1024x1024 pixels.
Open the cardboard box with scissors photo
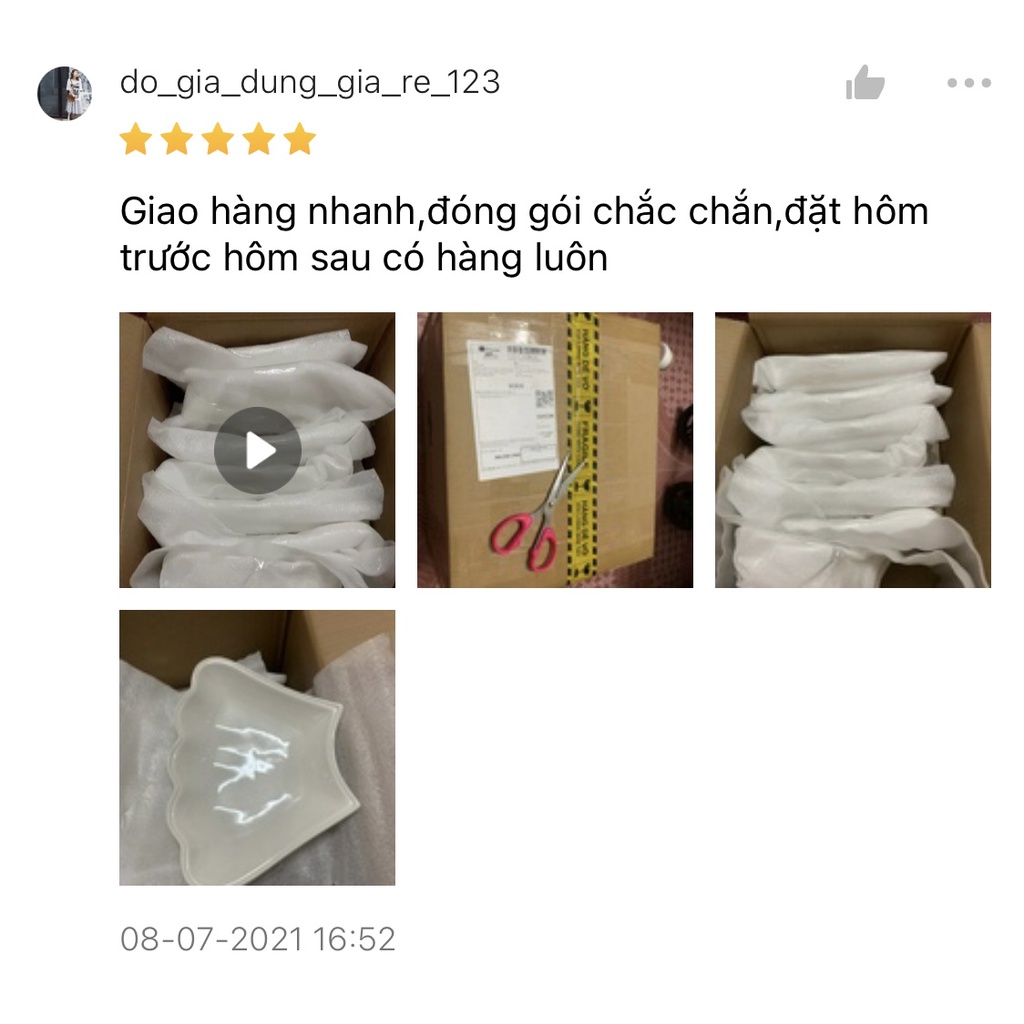pos(555,450)
